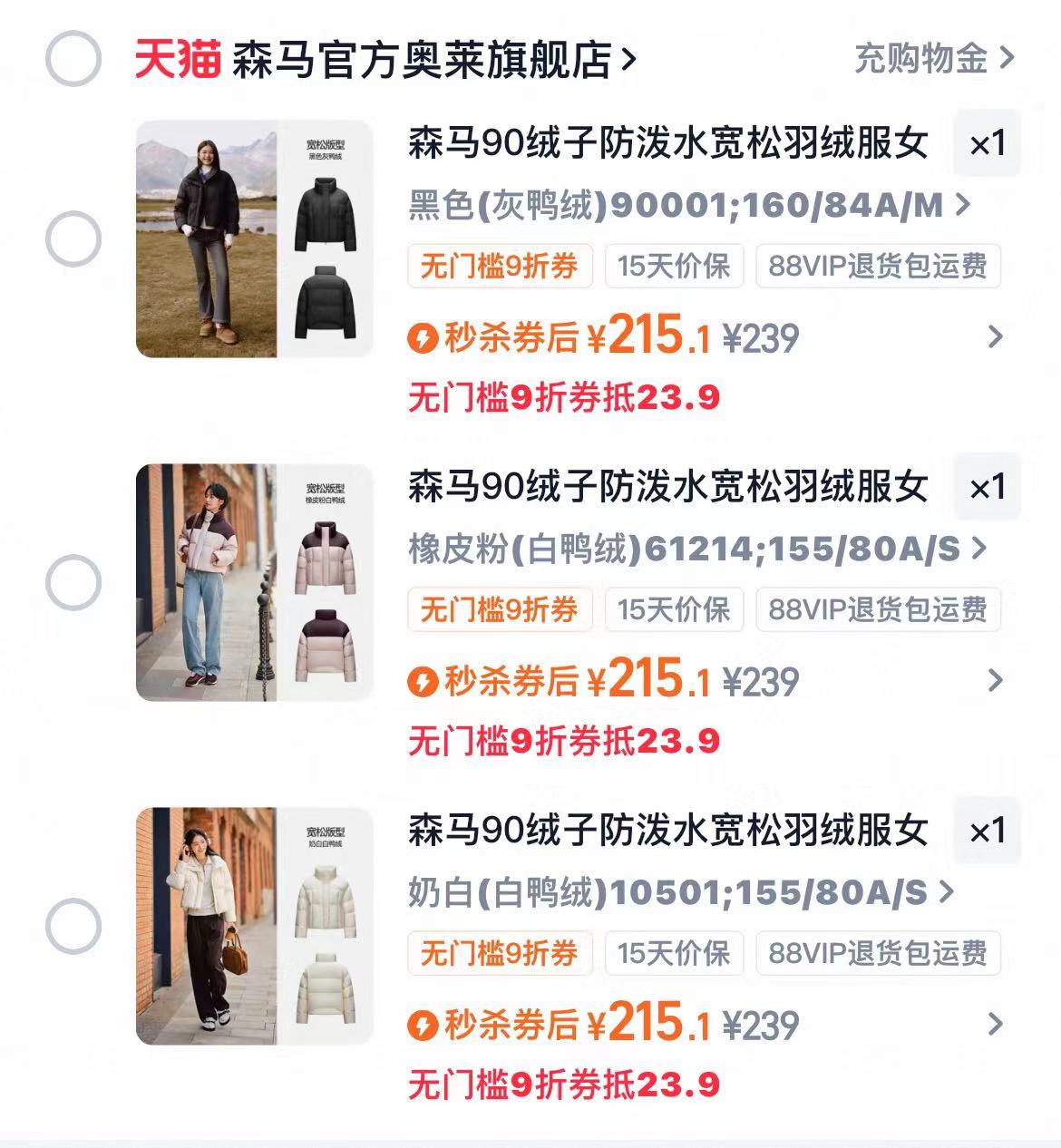Screen dimensions: 1061x1148
Task: Click the 88VIP退货包运费 badge on third item
Action: 878,953
